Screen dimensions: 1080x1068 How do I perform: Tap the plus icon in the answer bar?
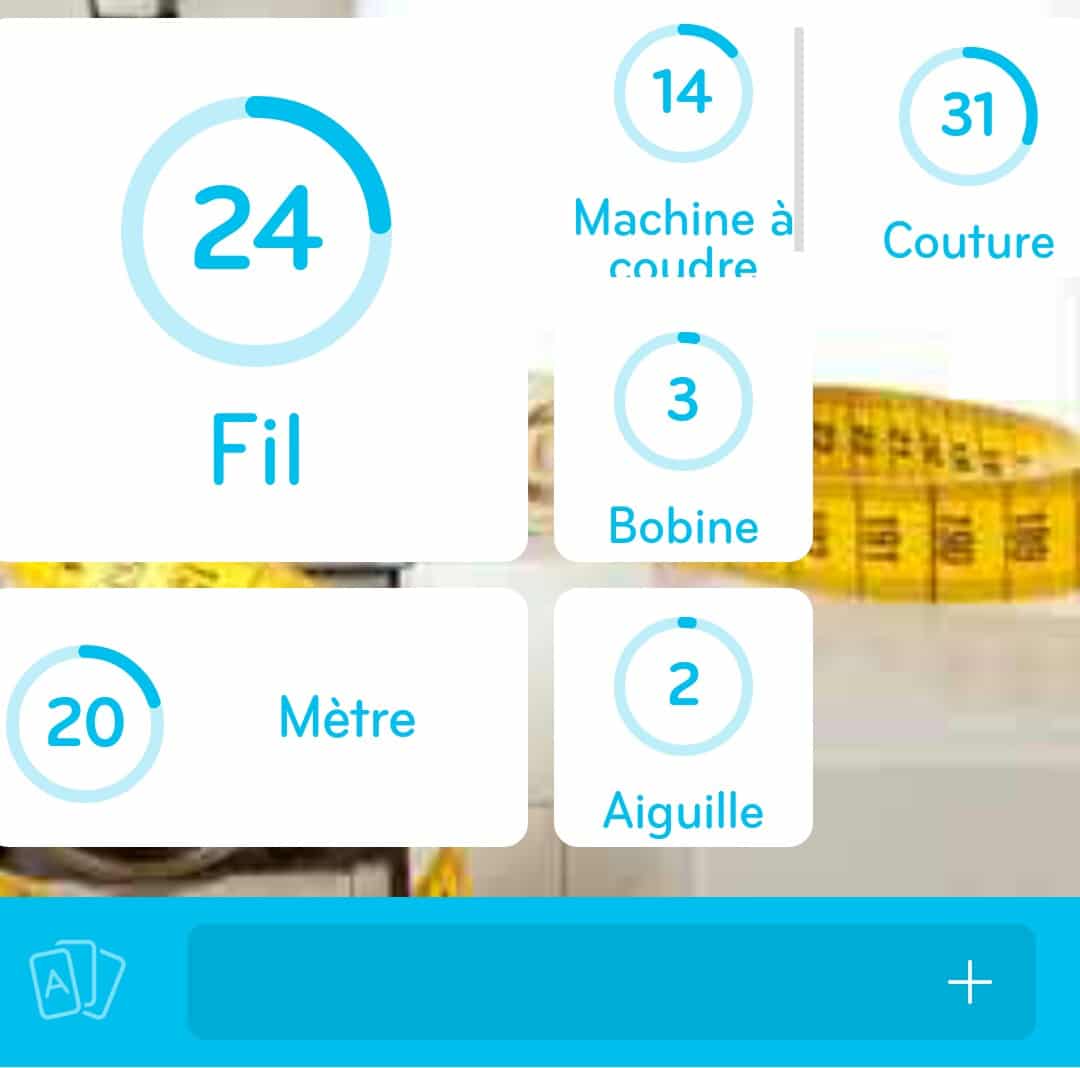pos(969,983)
